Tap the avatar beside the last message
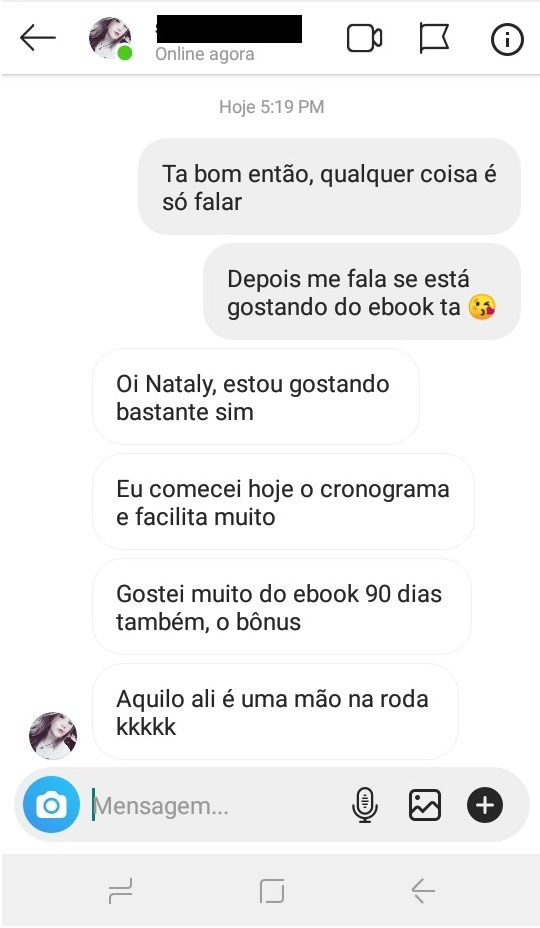 53,735
